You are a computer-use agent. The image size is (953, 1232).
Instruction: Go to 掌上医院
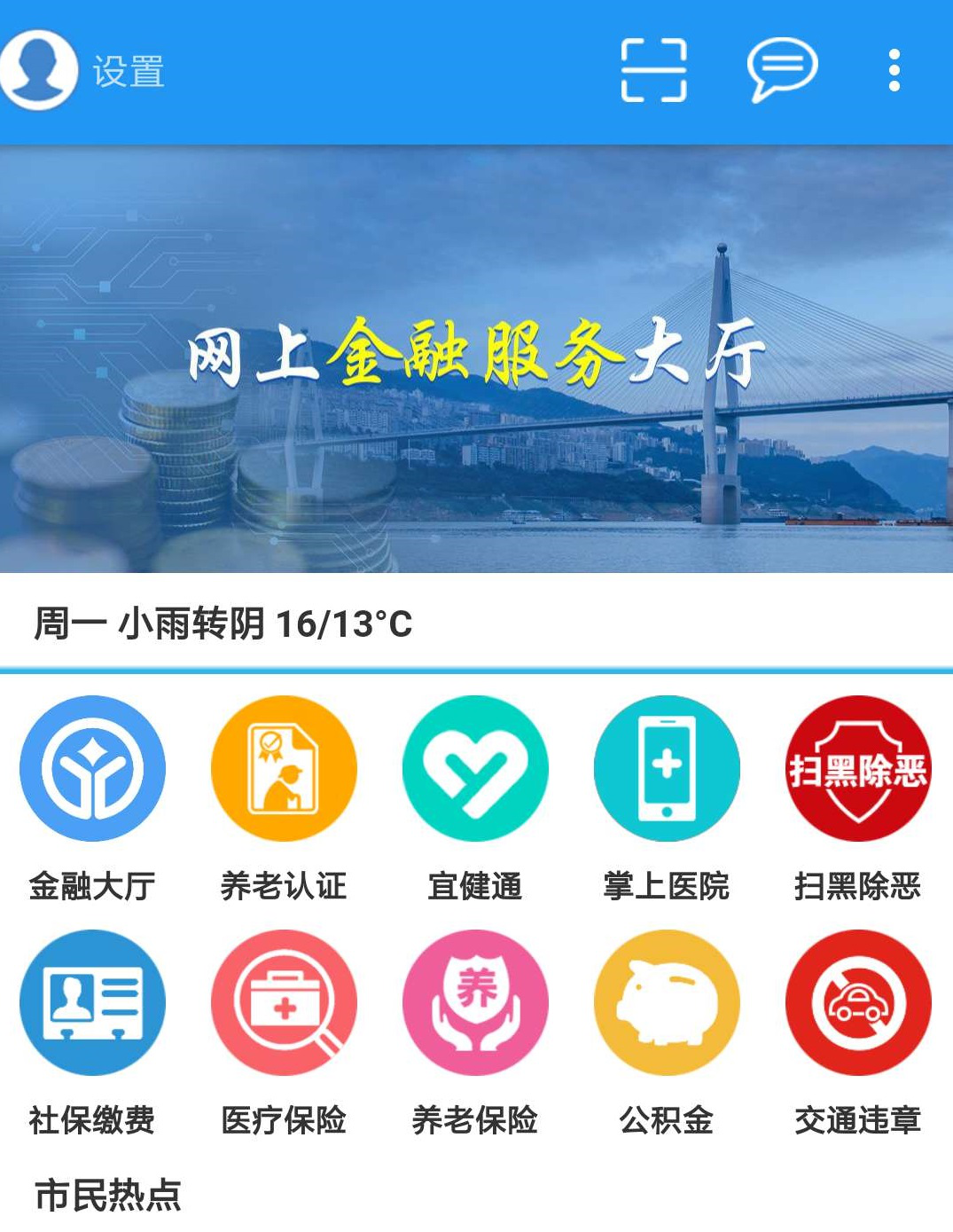667,768
